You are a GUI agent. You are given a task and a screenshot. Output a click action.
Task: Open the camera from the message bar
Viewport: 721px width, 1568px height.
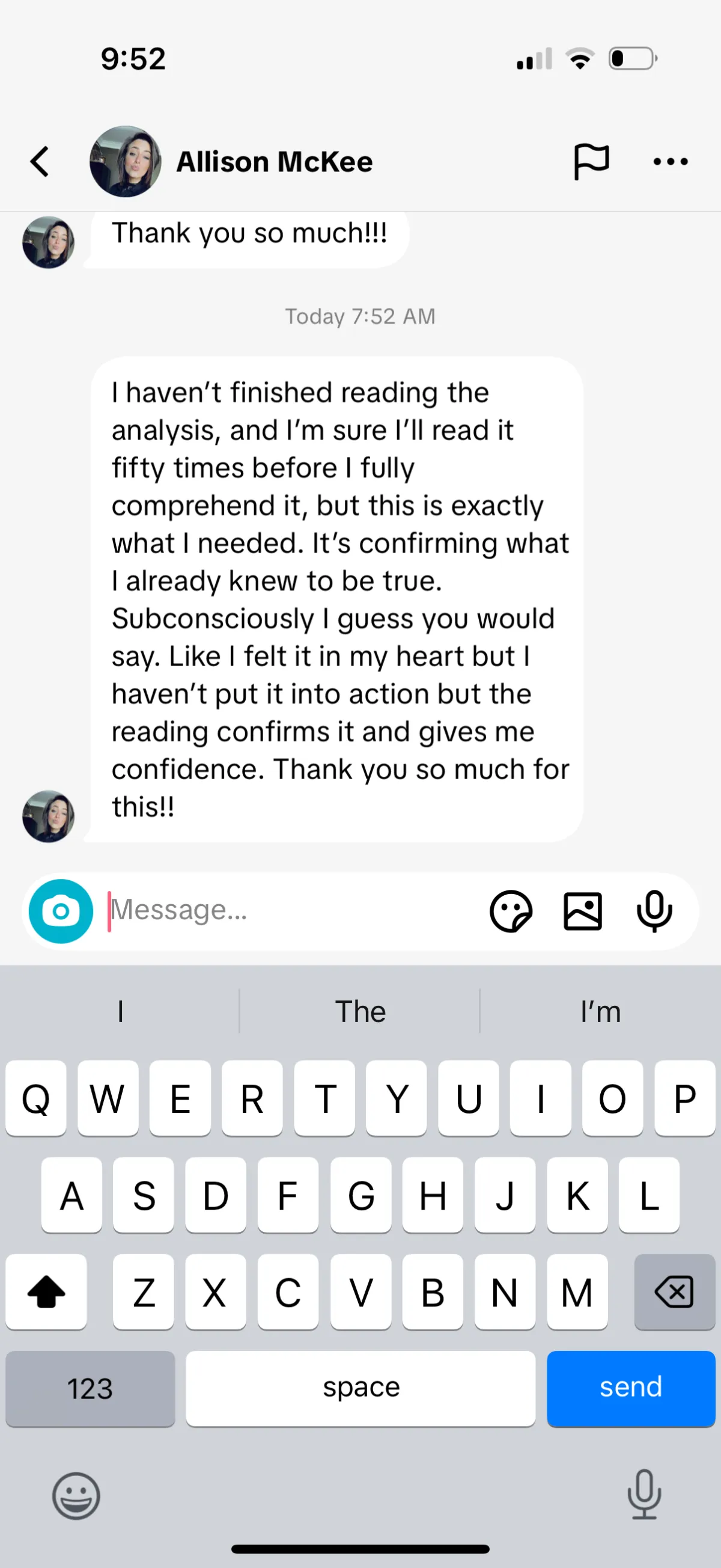click(x=61, y=911)
